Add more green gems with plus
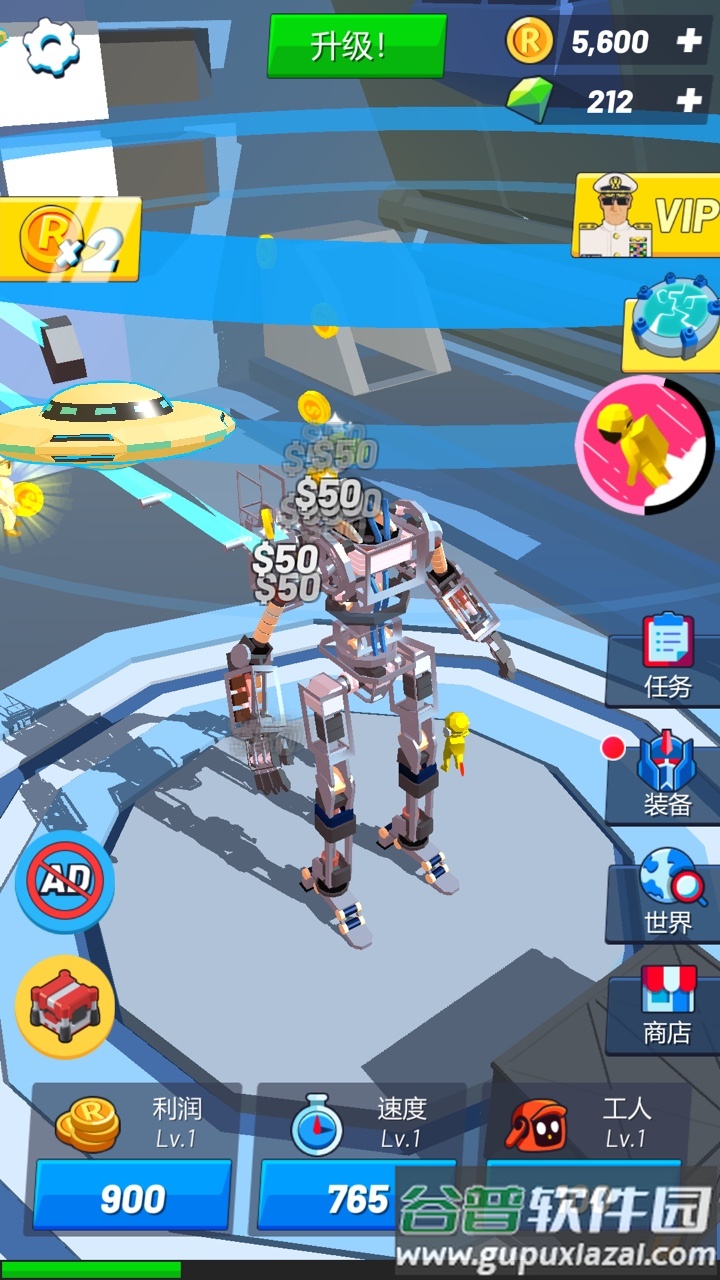The height and width of the screenshot is (1280, 720). [689, 101]
